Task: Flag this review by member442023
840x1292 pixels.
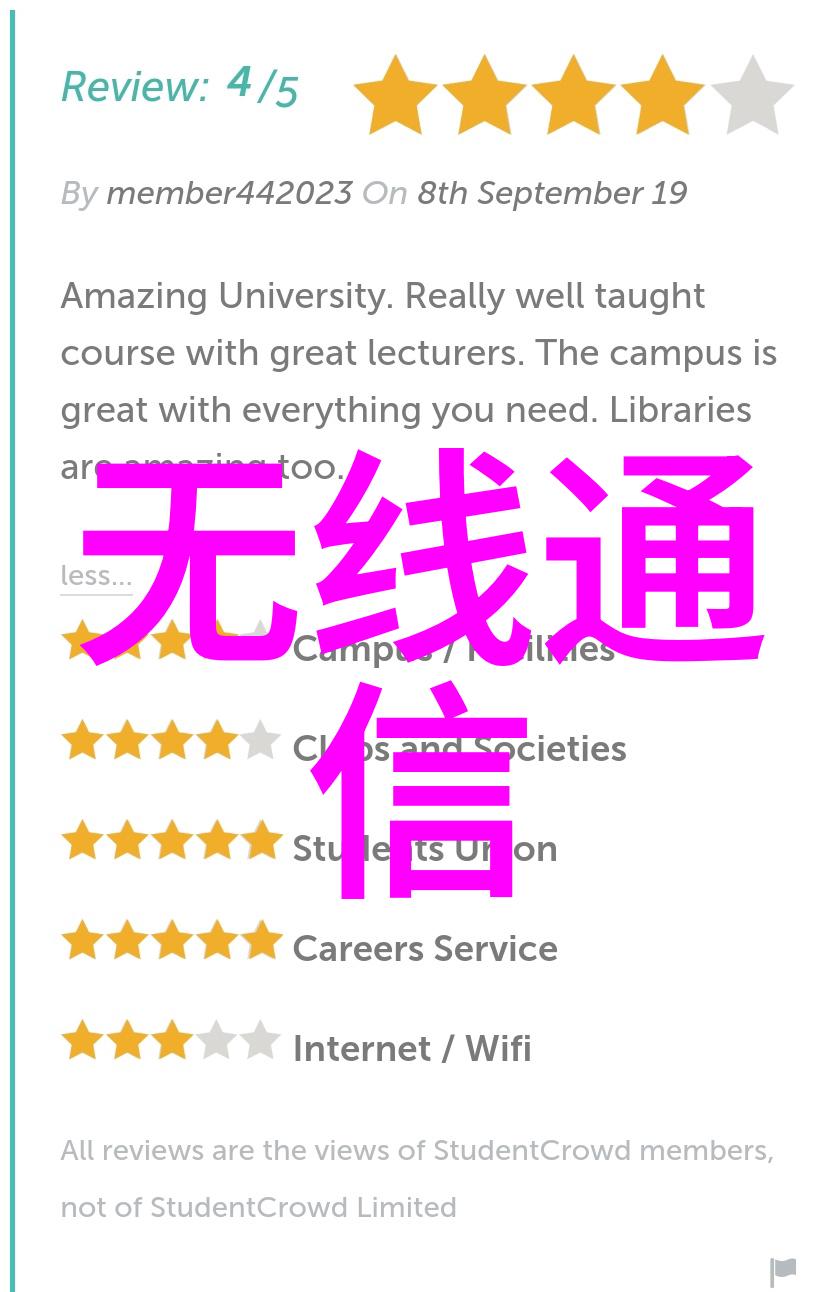Action: click(783, 1270)
